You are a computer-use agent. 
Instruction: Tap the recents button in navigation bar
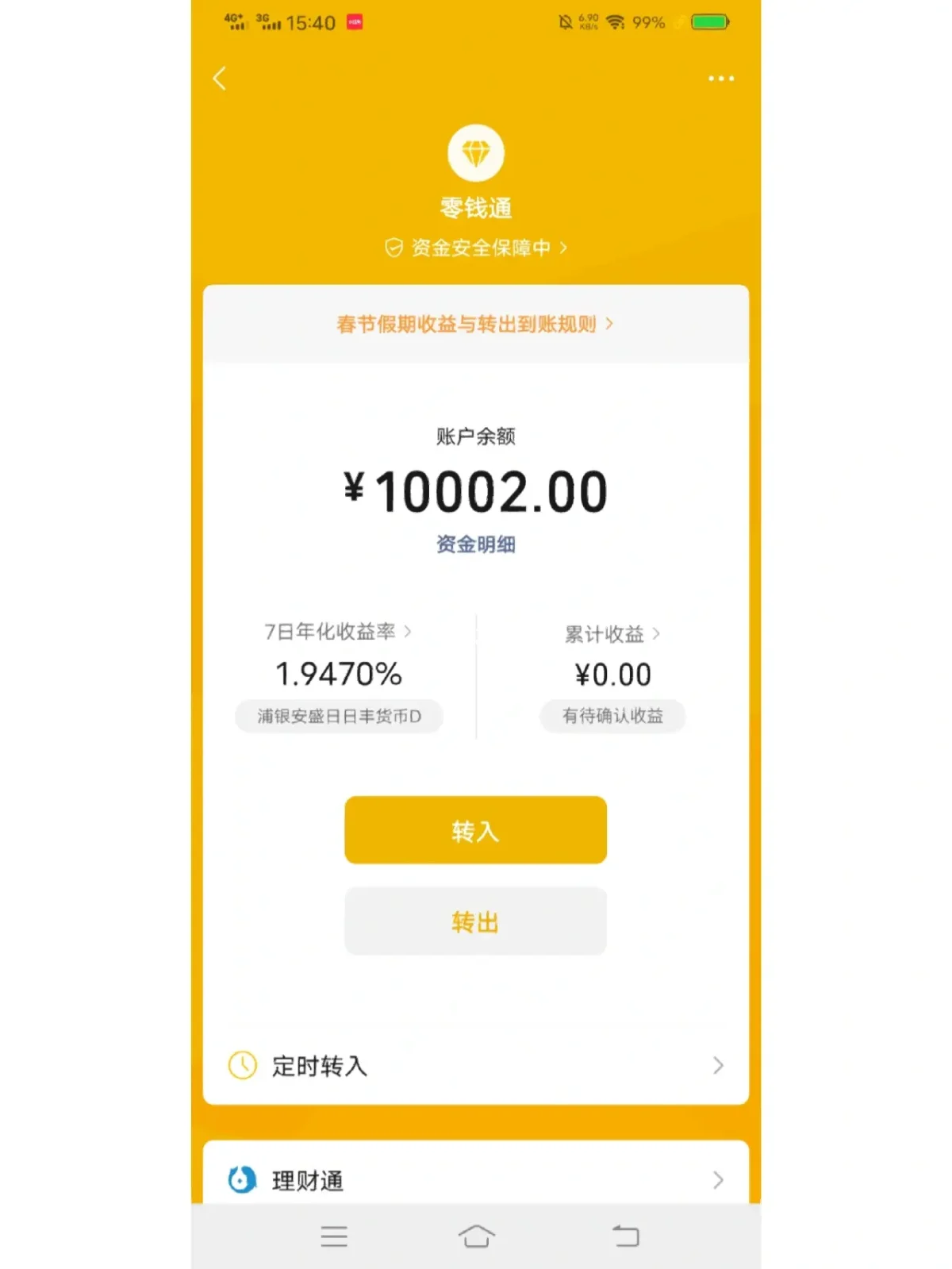tap(335, 1235)
